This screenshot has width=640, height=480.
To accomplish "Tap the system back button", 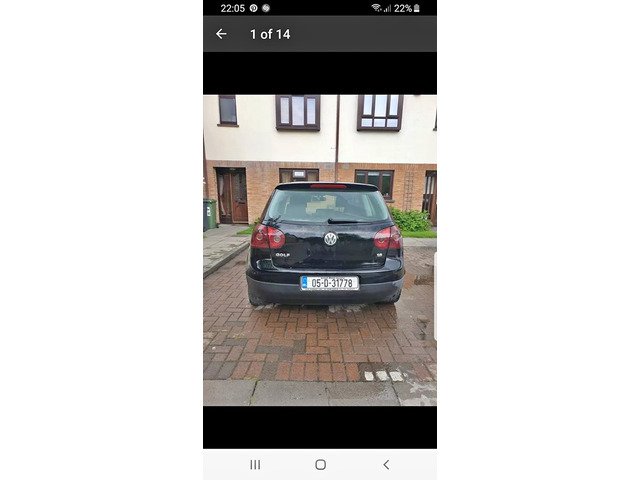I will point(386,464).
